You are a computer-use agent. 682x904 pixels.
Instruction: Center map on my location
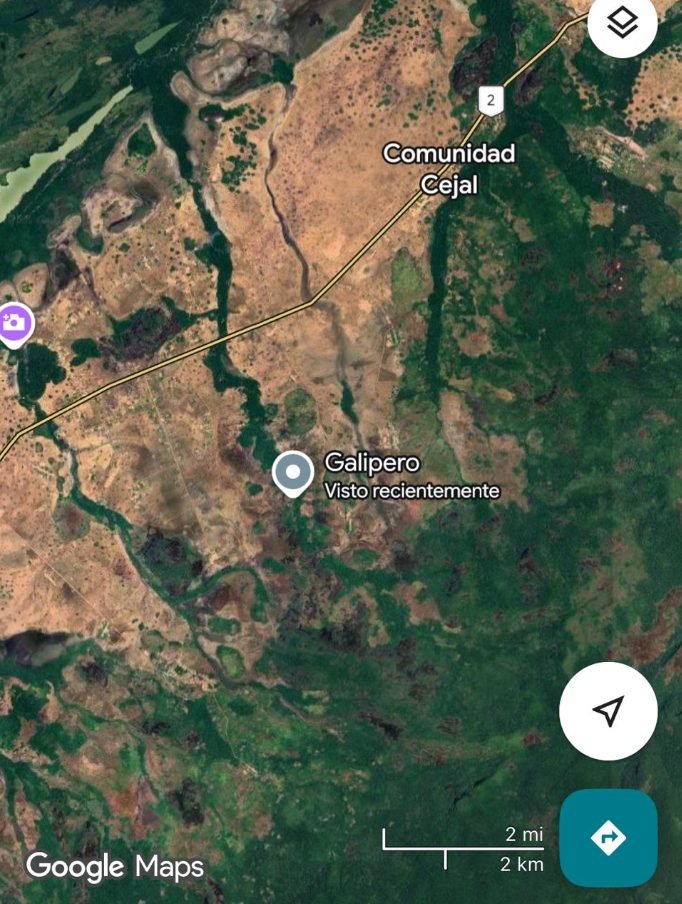point(608,711)
